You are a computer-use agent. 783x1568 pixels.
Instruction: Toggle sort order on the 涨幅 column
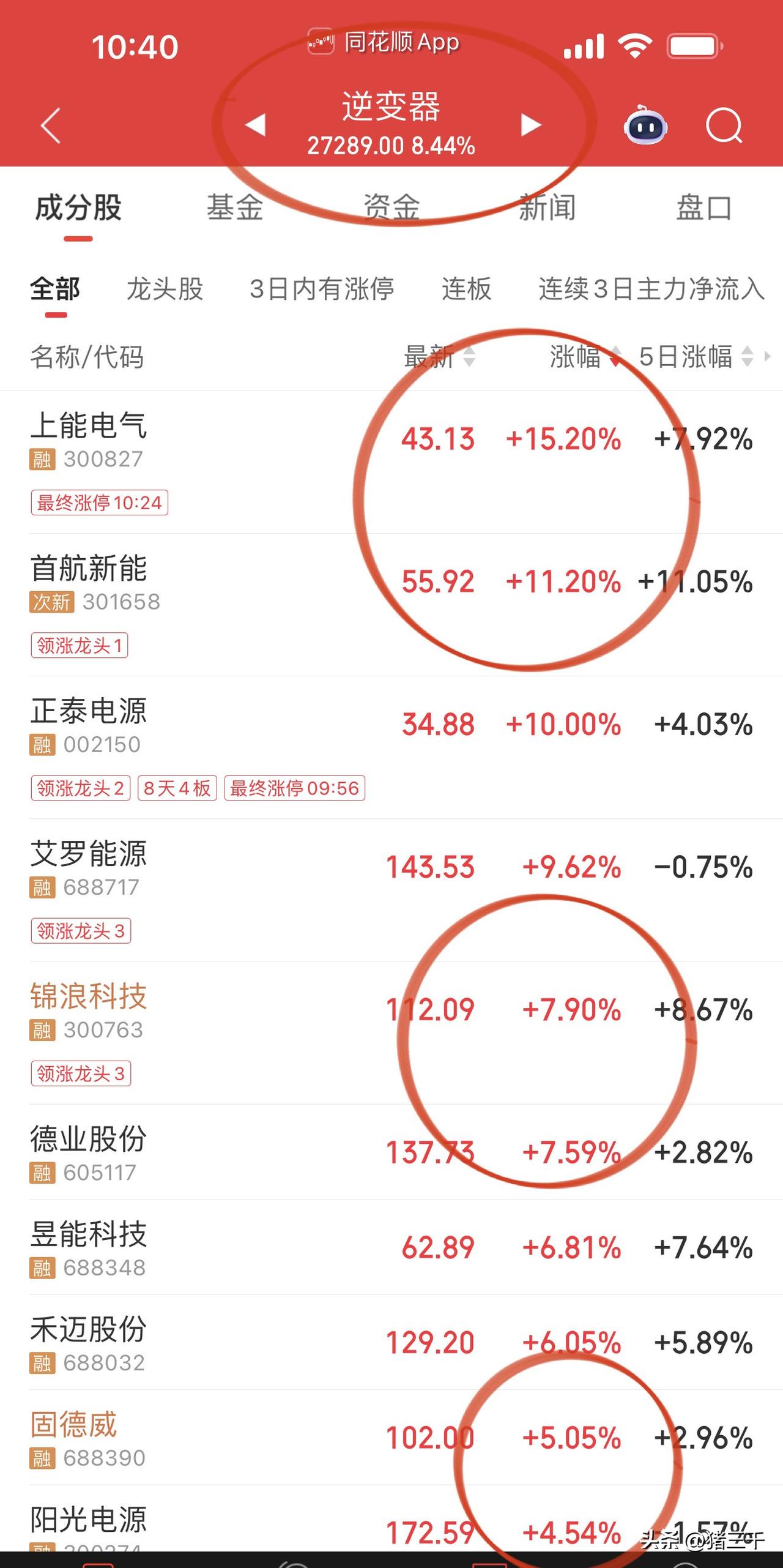(575, 359)
